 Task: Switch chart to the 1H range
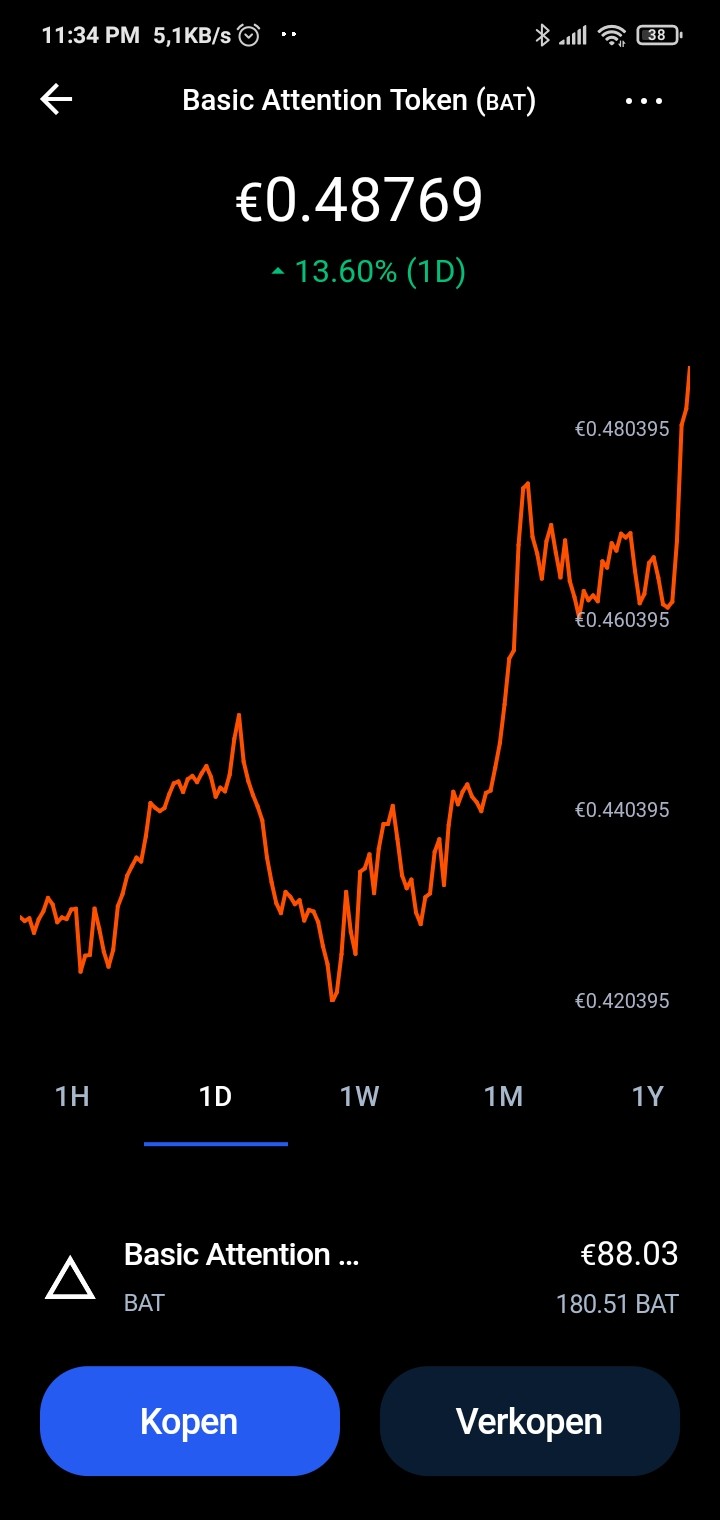click(x=72, y=1097)
